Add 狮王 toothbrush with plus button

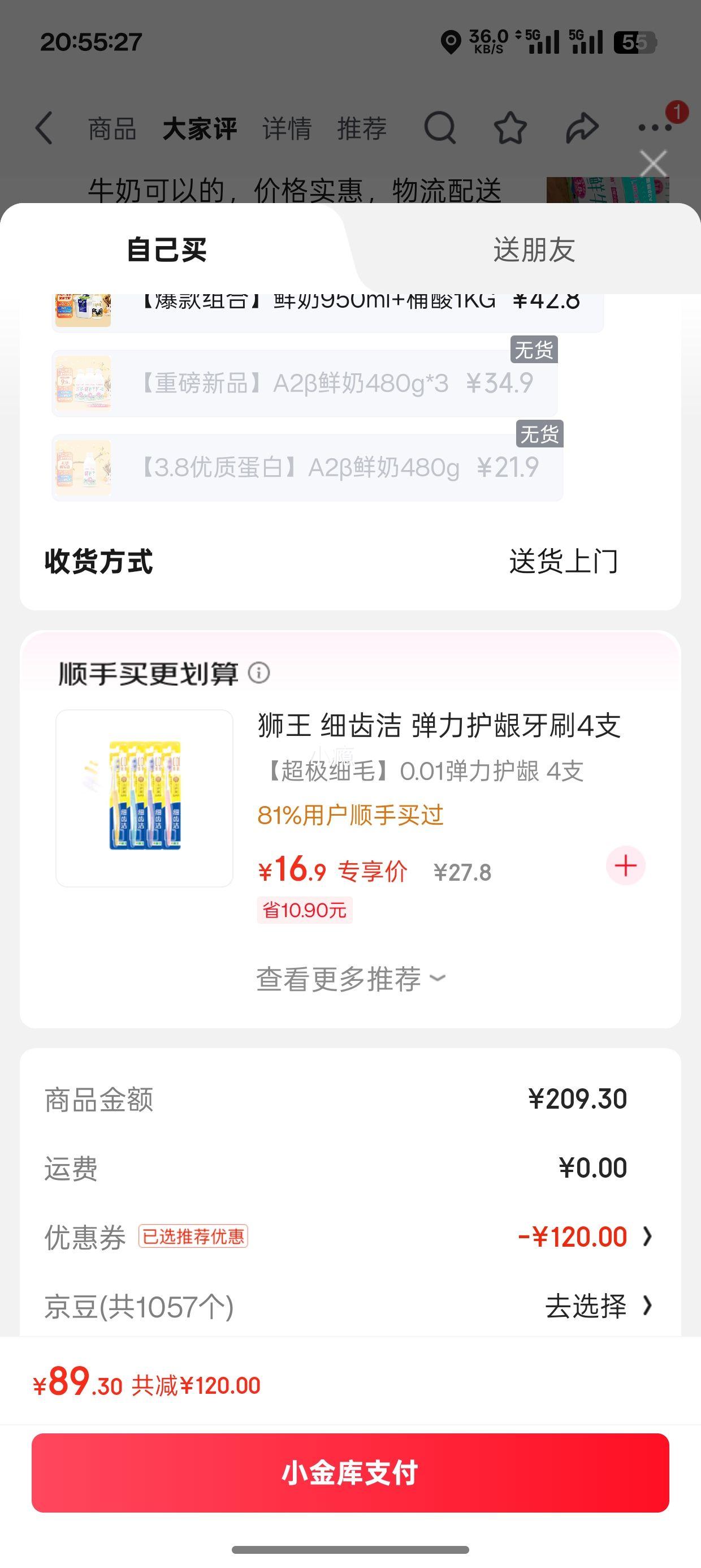coord(626,865)
